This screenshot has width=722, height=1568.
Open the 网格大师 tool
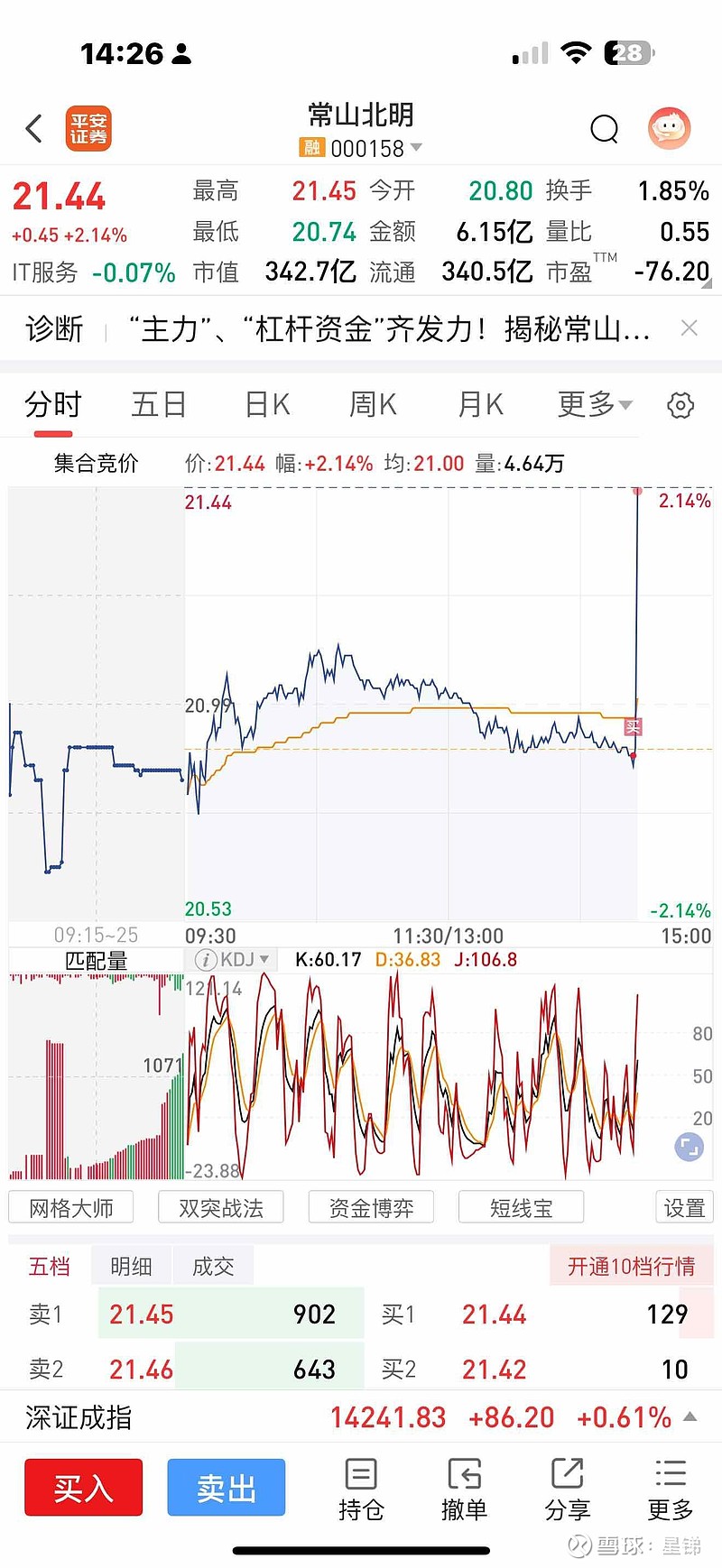(x=71, y=1208)
